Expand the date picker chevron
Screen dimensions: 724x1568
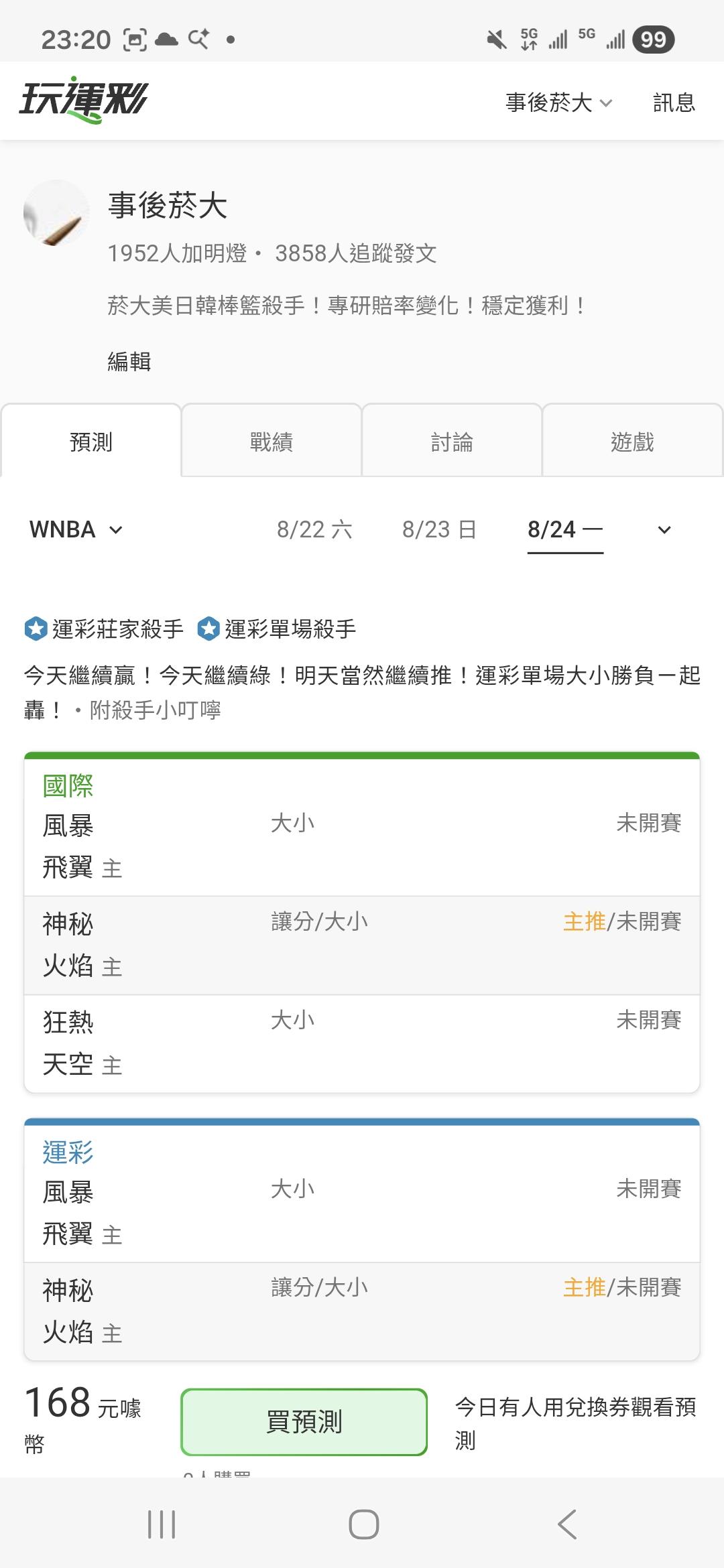point(664,530)
